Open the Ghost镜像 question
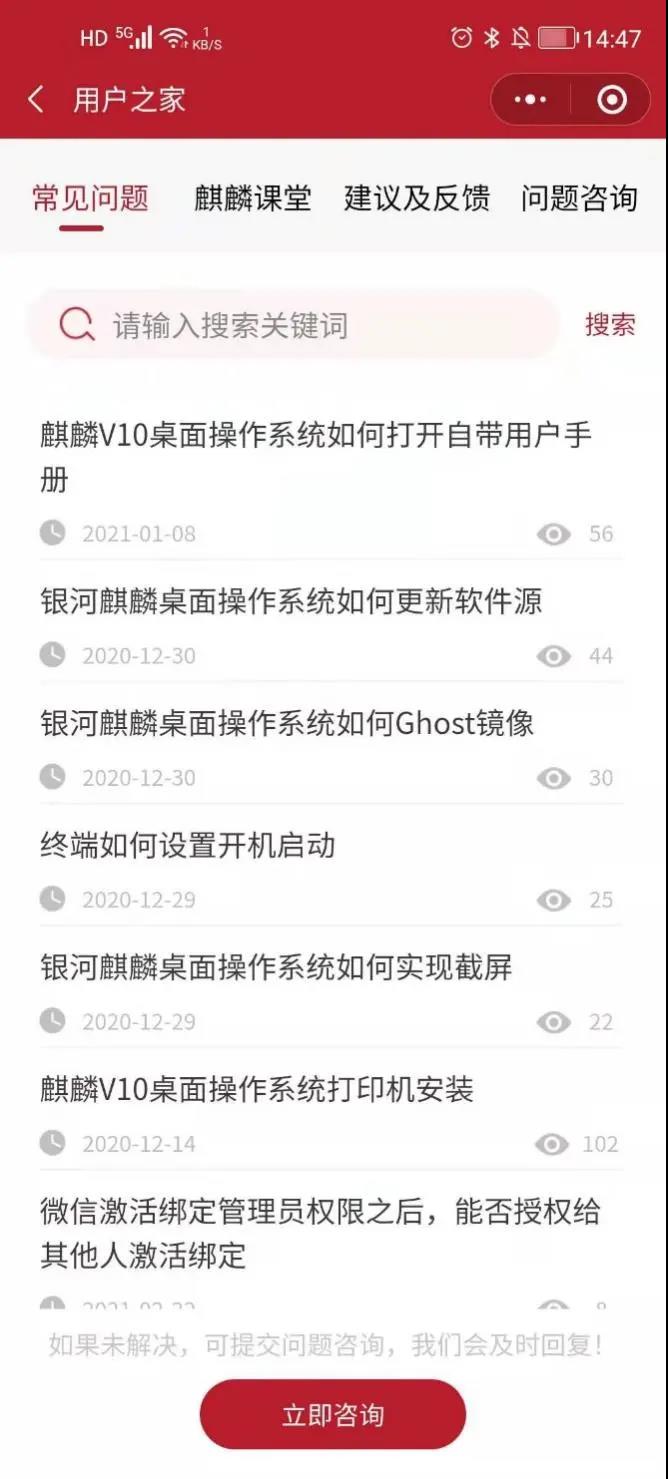Viewport: 668px width, 1479px height. (287, 723)
